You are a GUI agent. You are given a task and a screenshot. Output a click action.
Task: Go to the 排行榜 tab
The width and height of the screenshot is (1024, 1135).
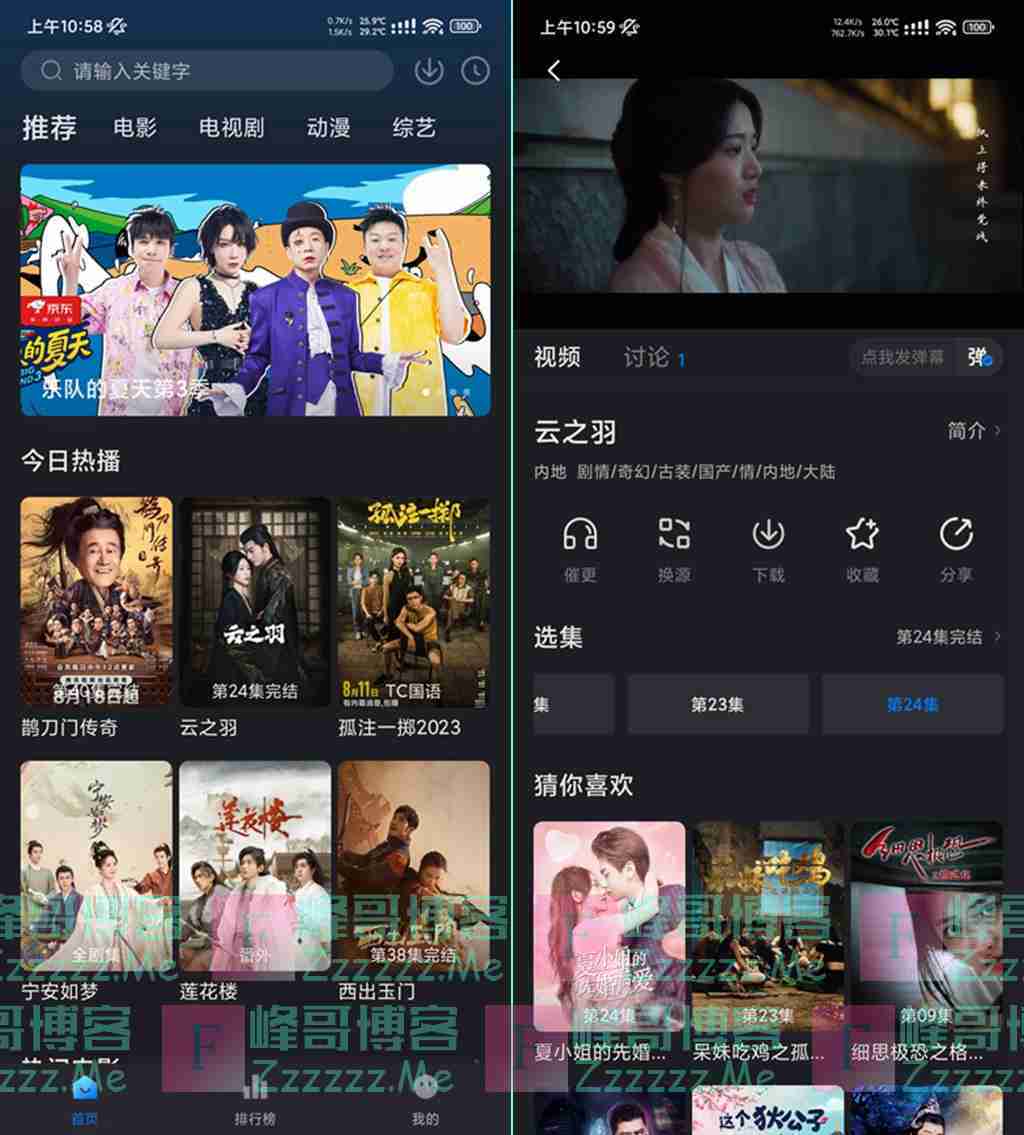point(255,1100)
